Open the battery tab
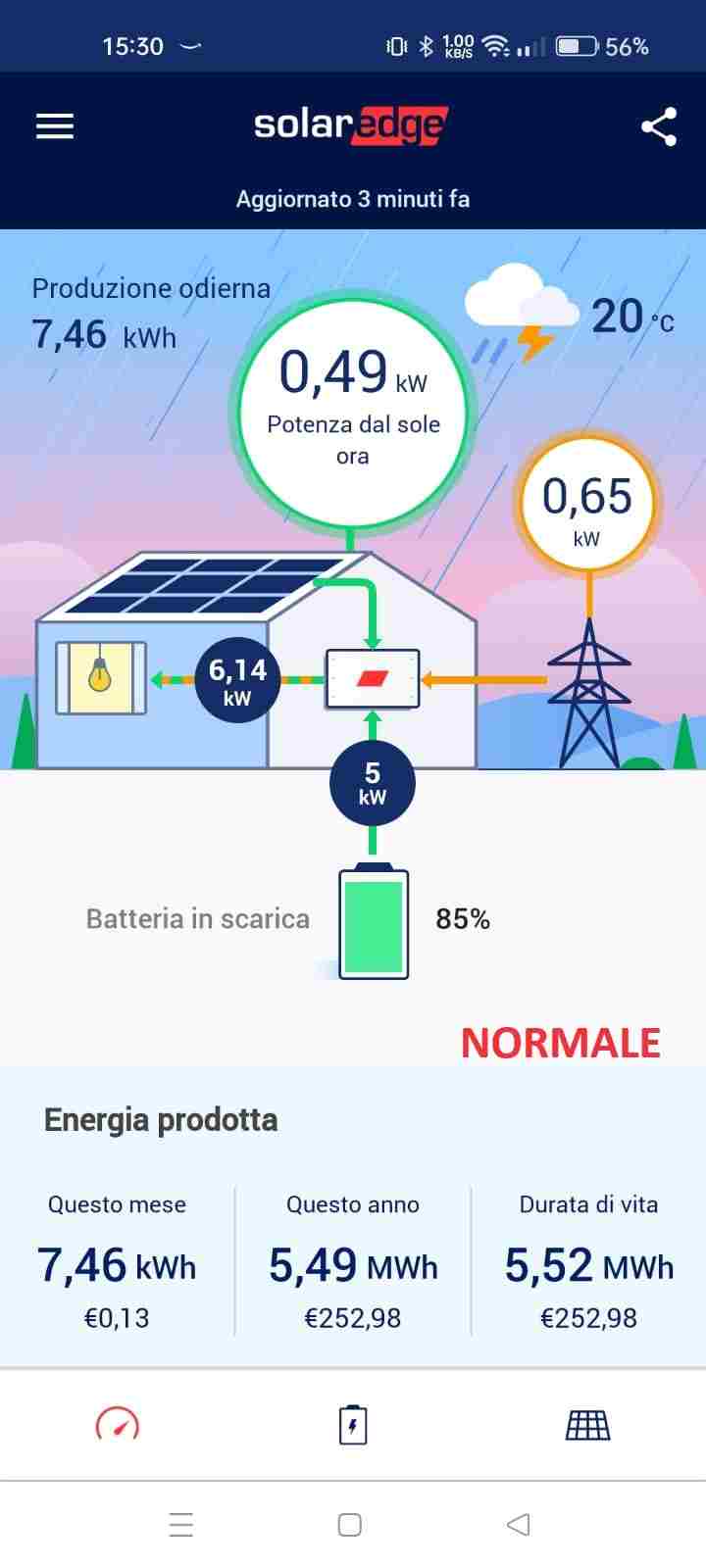Image resolution: width=706 pixels, height=1568 pixels. (353, 1424)
